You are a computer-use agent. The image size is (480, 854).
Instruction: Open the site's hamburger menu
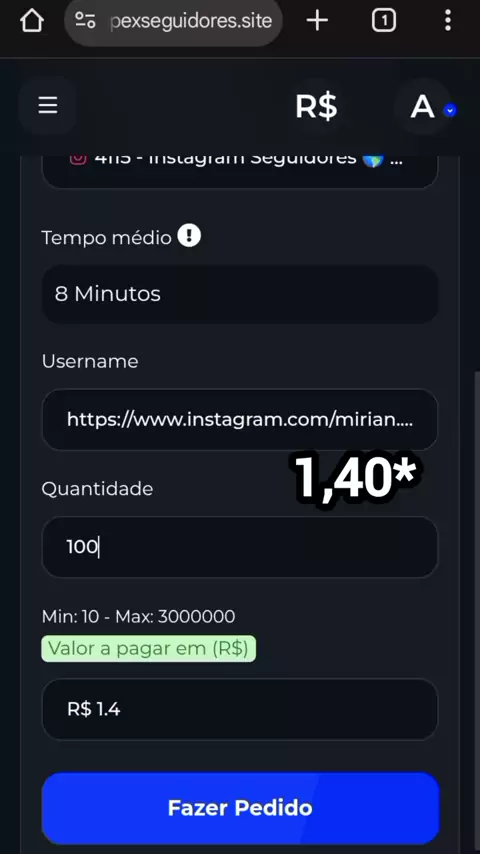point(47,105)
